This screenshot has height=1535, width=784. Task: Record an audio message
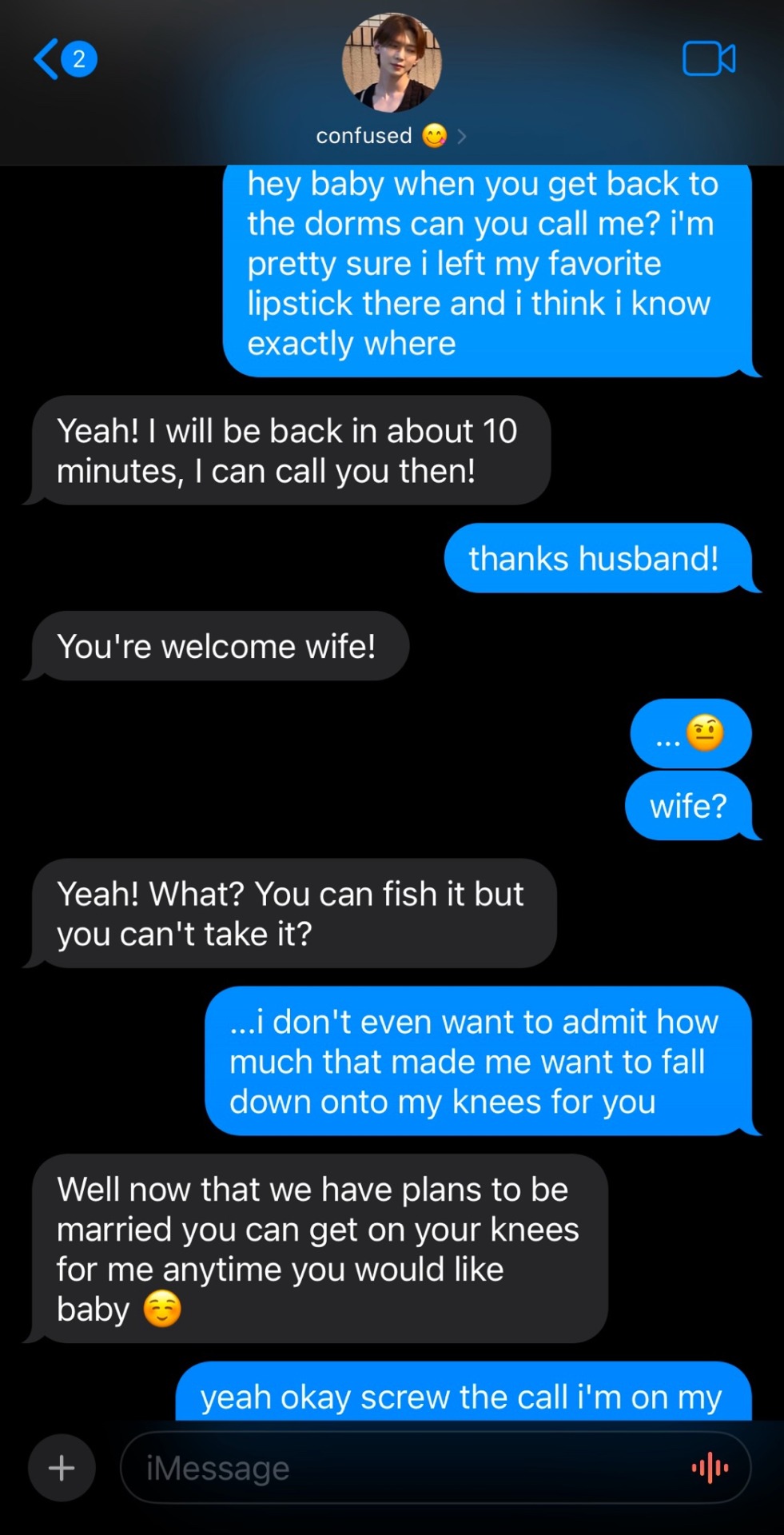pos(710,1468)
